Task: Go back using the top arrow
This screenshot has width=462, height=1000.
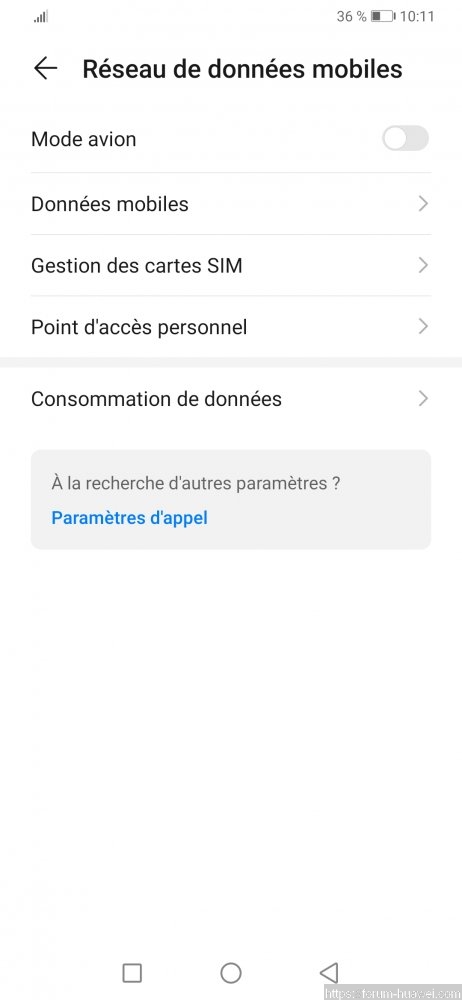Action: point(45,68)
